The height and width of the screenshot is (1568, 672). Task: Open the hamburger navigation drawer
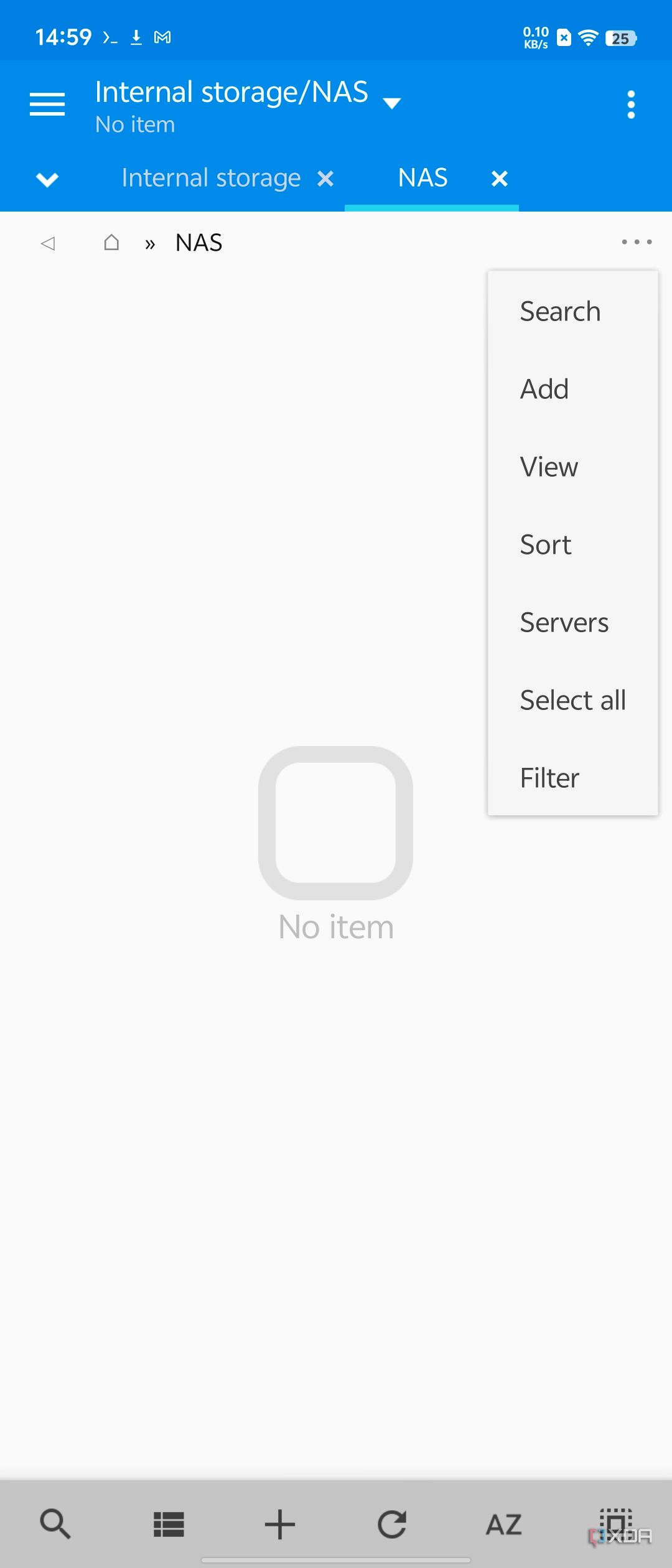tap(47, 104)
